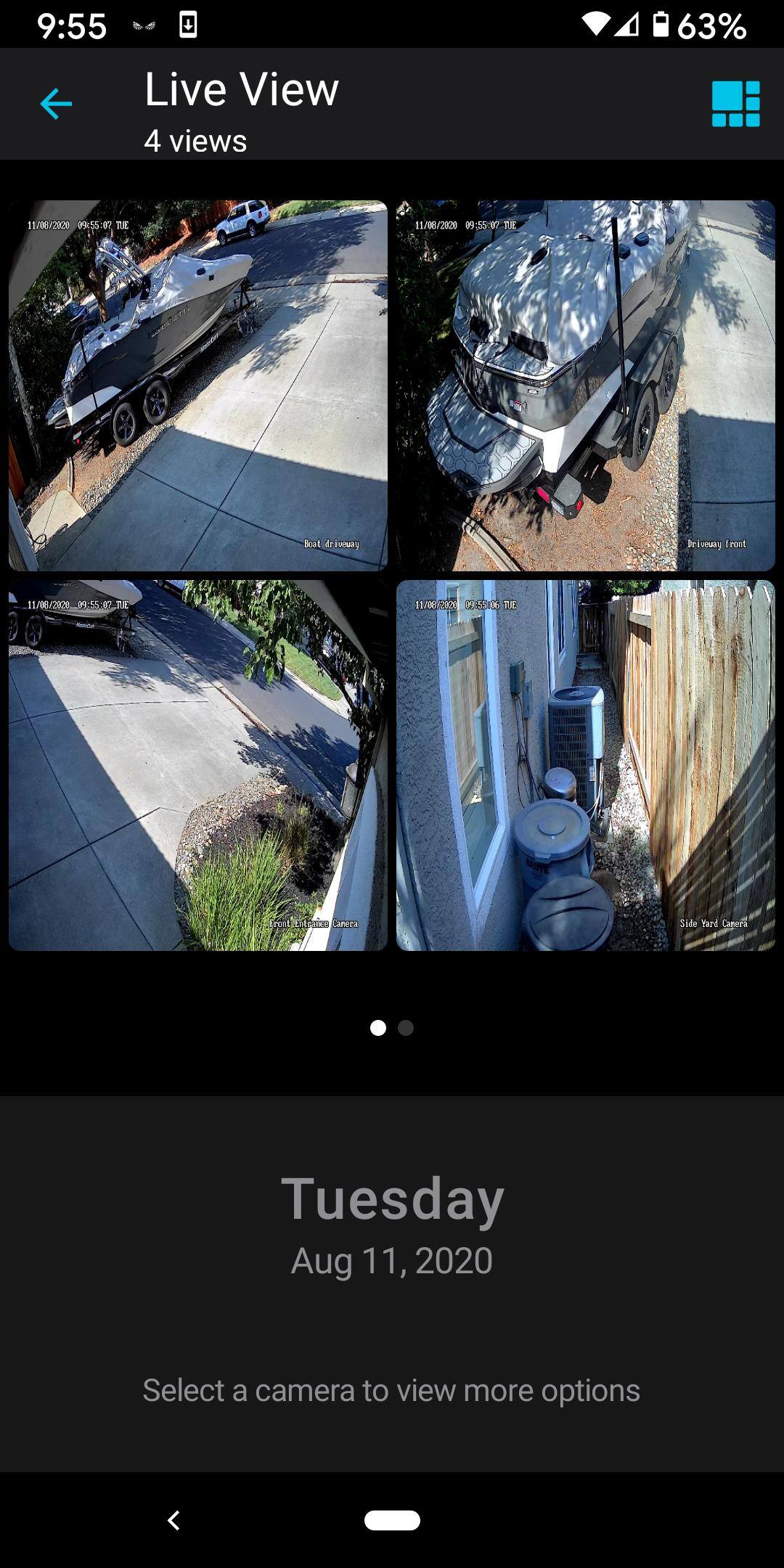Tap the system back button
This screenshot has height=1568, width=784.
[173, 1520]
